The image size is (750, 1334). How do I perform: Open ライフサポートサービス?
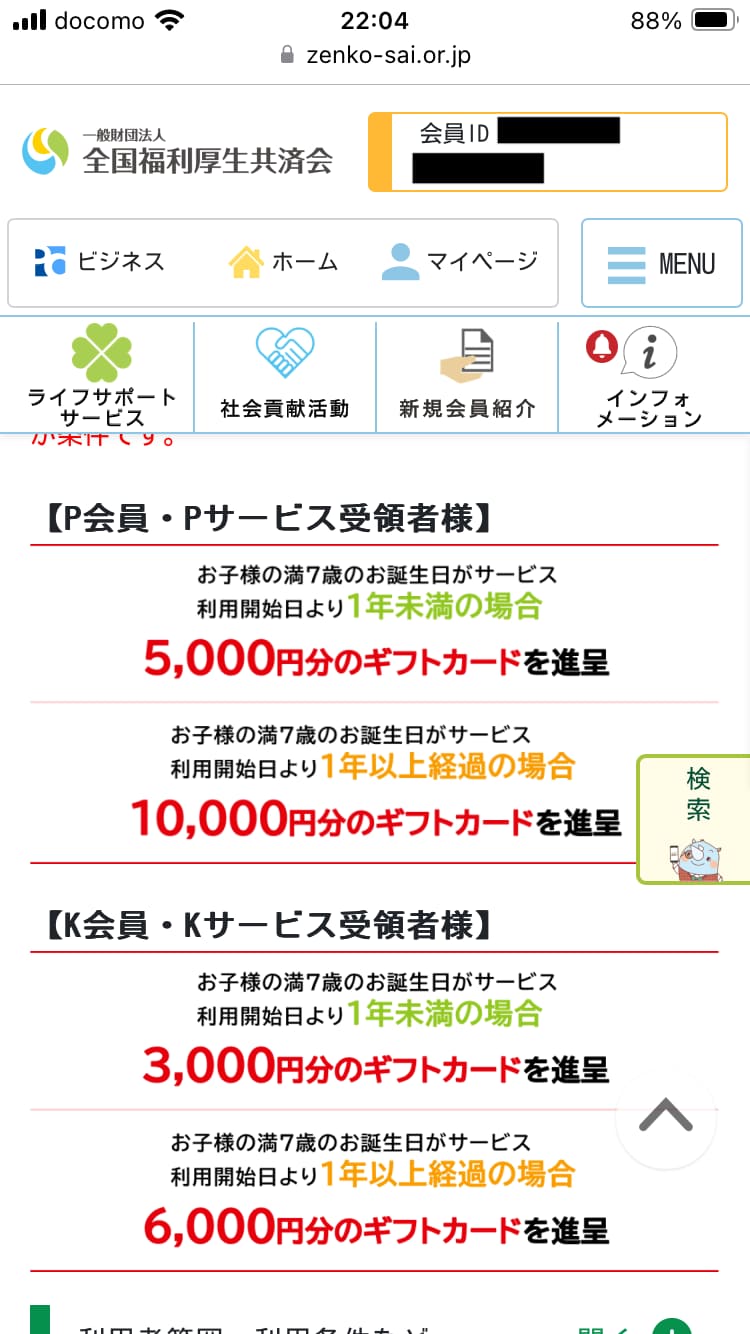[101, 378]
